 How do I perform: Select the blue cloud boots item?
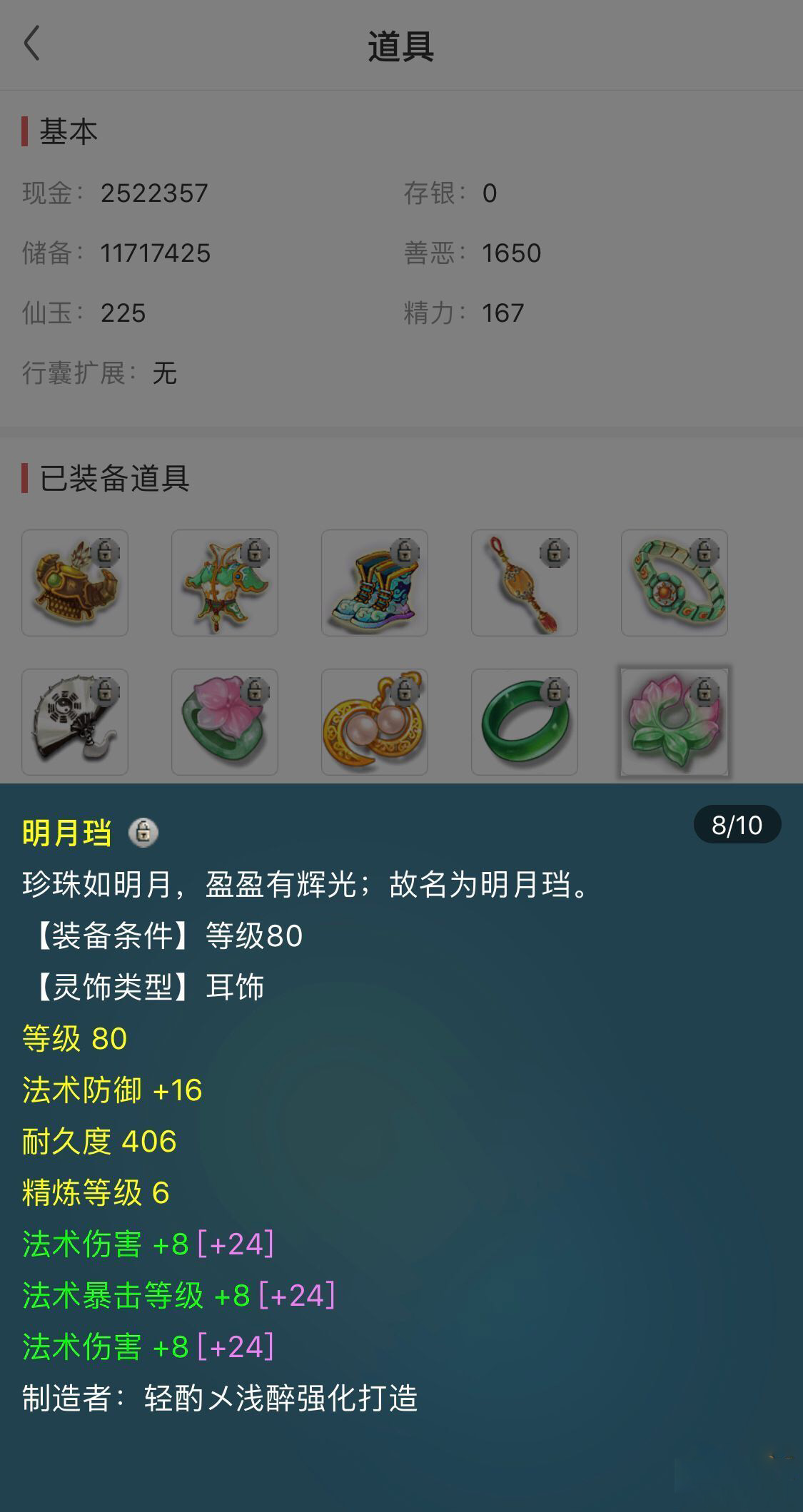pyautogui.click(x=375, y=583)
